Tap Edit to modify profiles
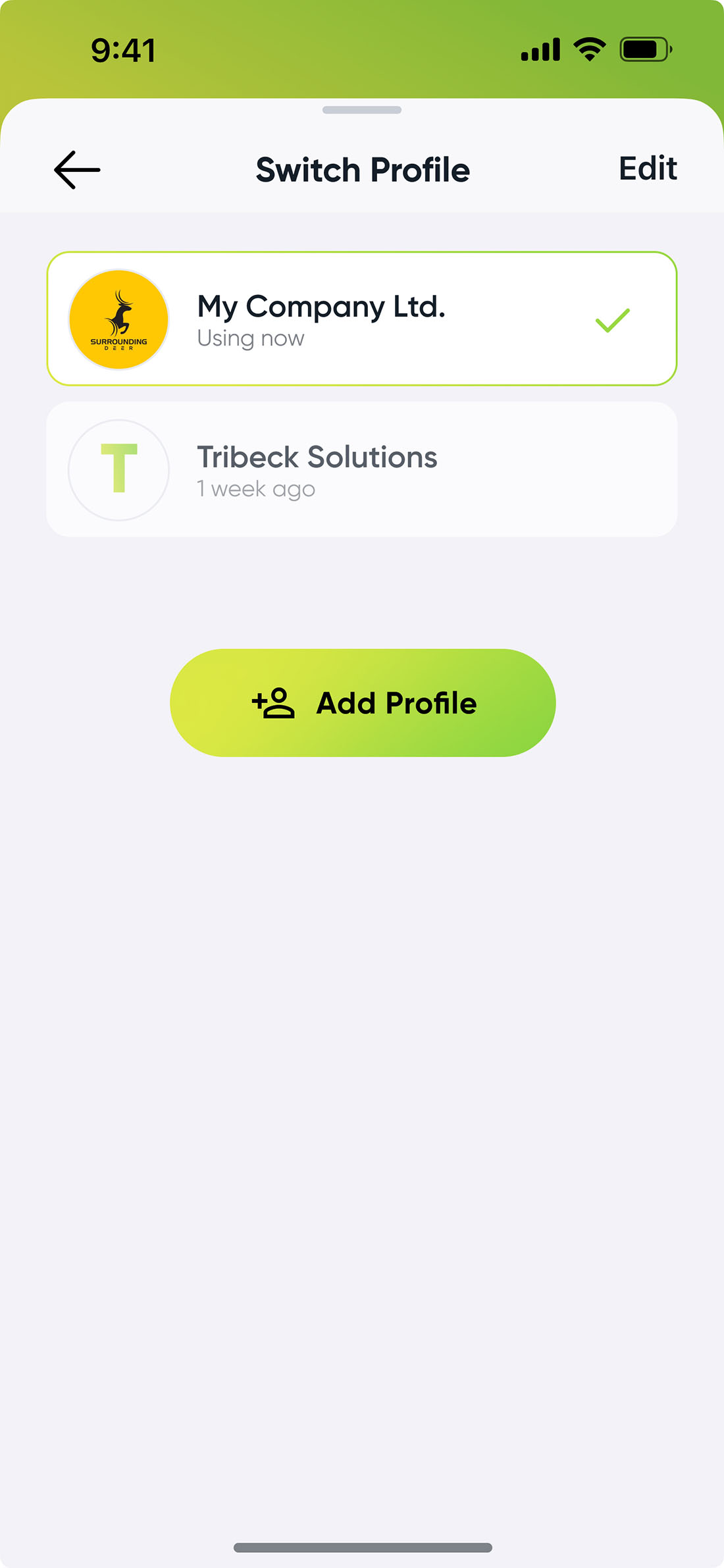This screenshot has width=724, height=1568. coord(648,169)
